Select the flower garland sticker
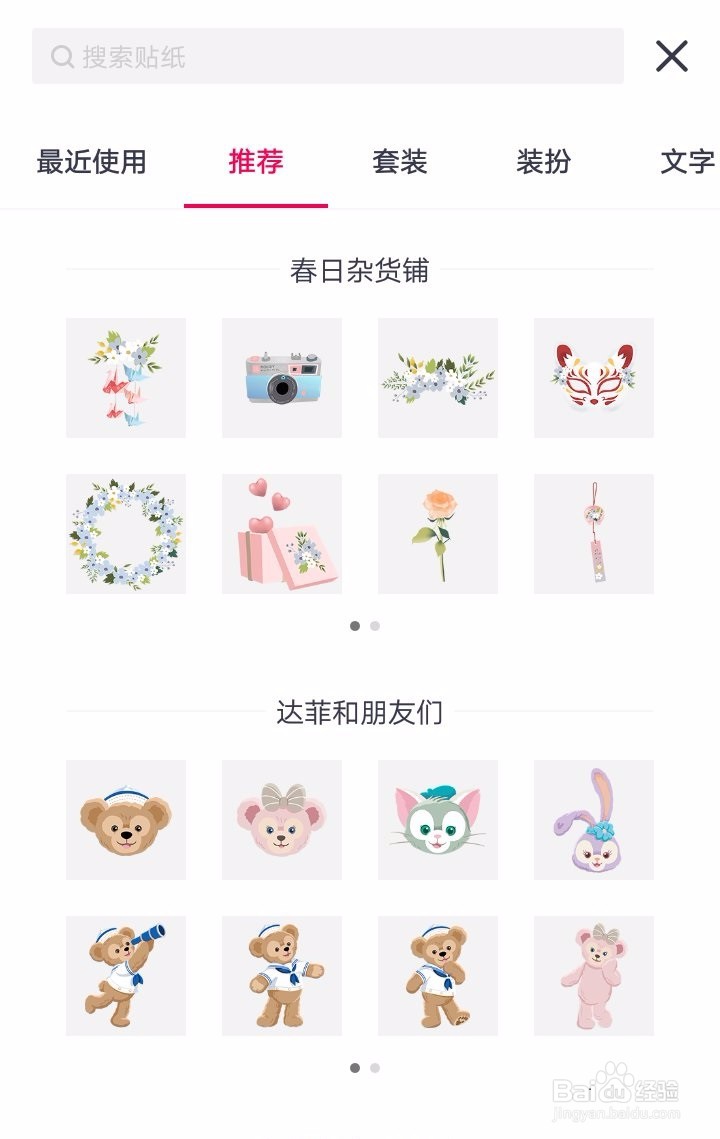This screenshot has height=1139, width=720. click(x=437, y=379)
